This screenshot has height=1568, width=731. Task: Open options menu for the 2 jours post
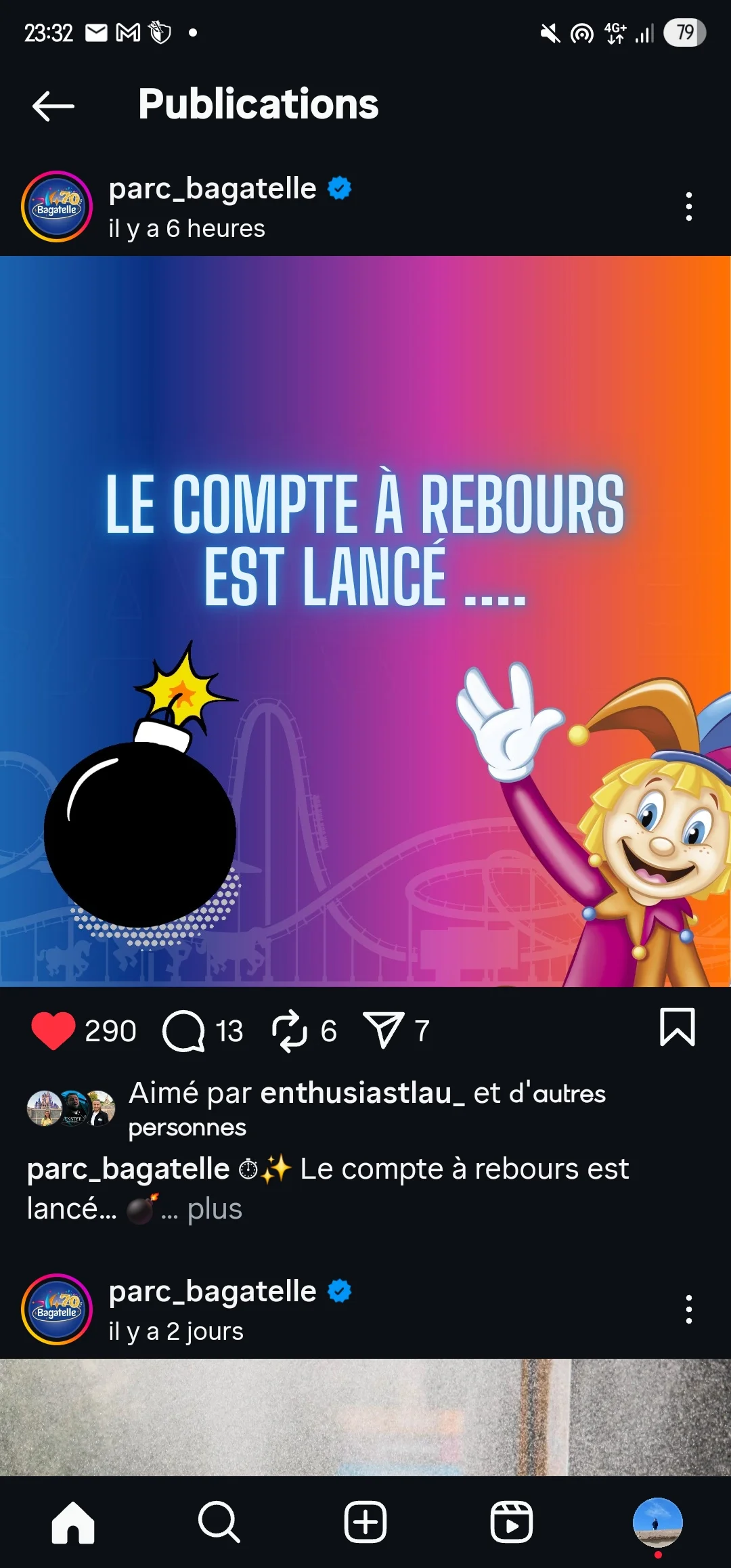688,1309
